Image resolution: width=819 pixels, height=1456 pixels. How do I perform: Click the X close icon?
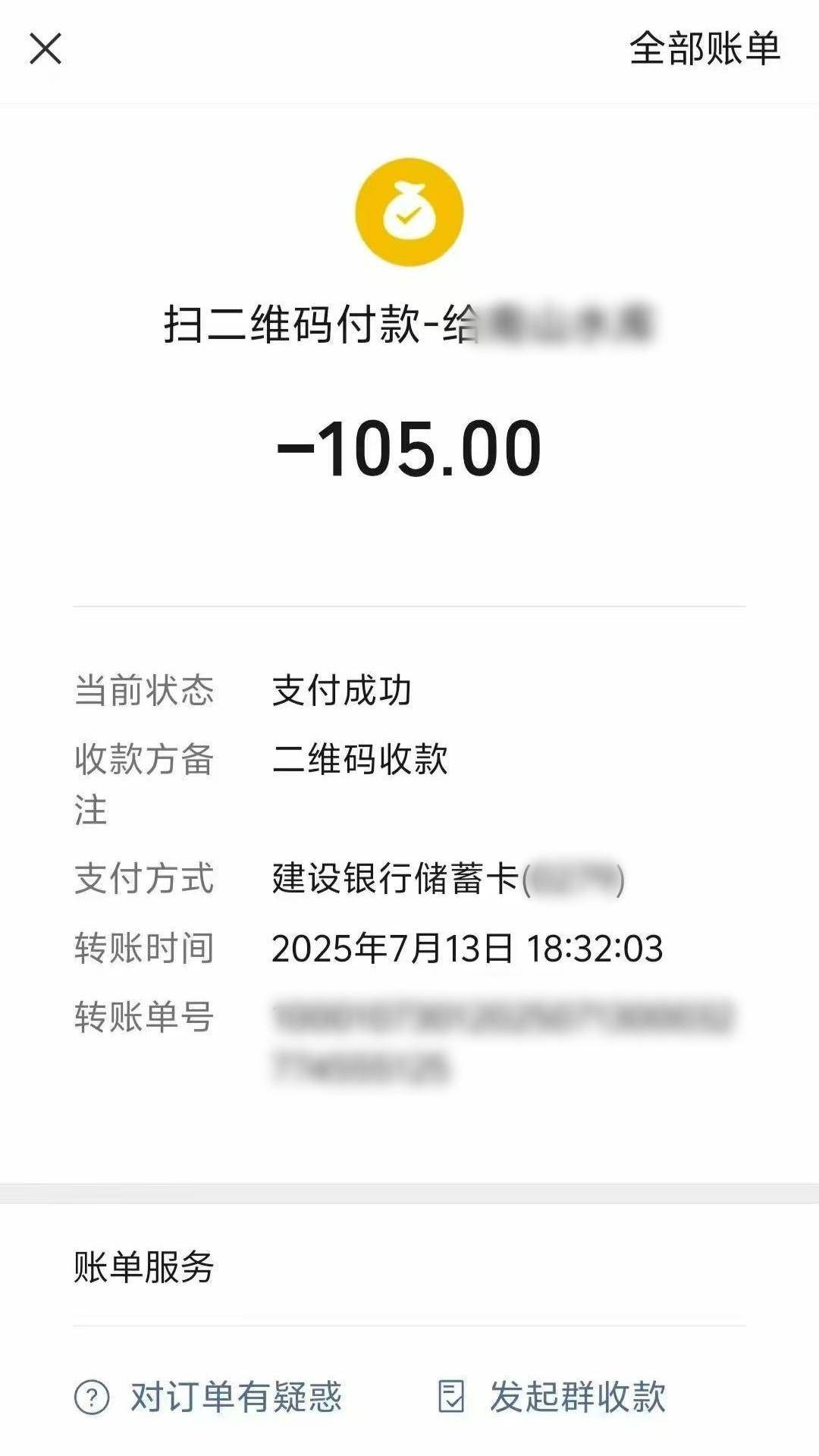pyautogui.click(x=45, y=50)
